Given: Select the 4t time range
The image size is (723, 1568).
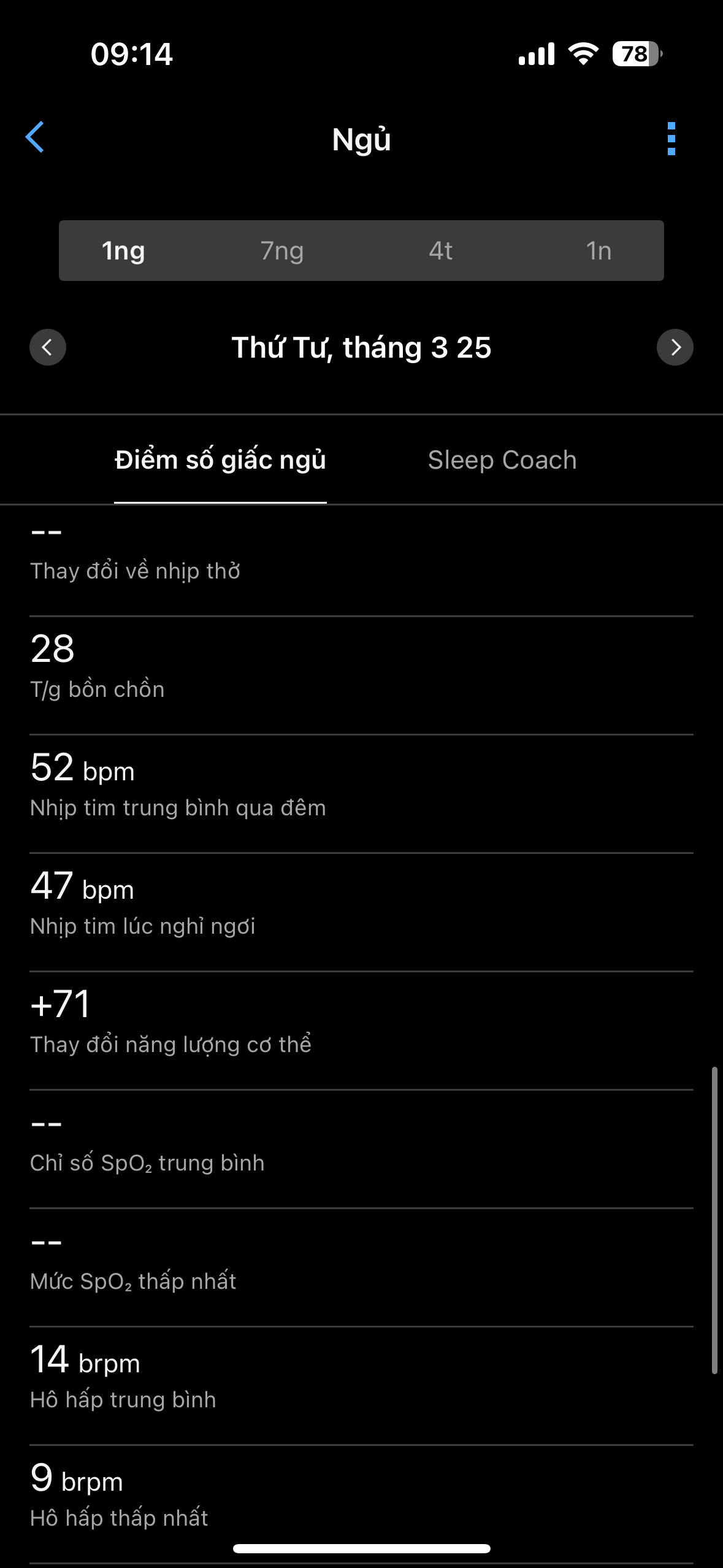Looking at the screenshot, I should (x=441, y=250).
